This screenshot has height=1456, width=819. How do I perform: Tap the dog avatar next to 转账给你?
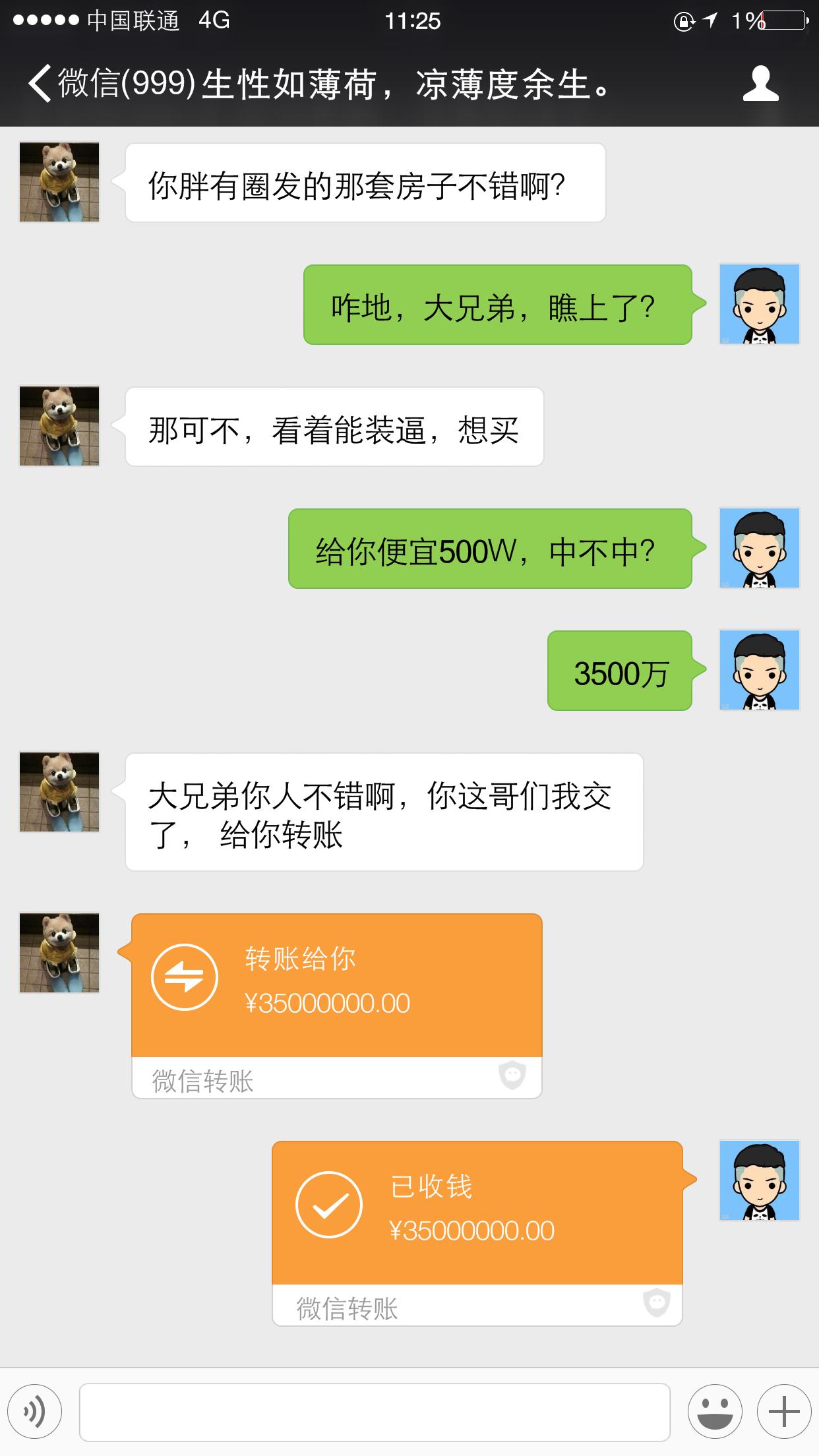pos(58,954)
